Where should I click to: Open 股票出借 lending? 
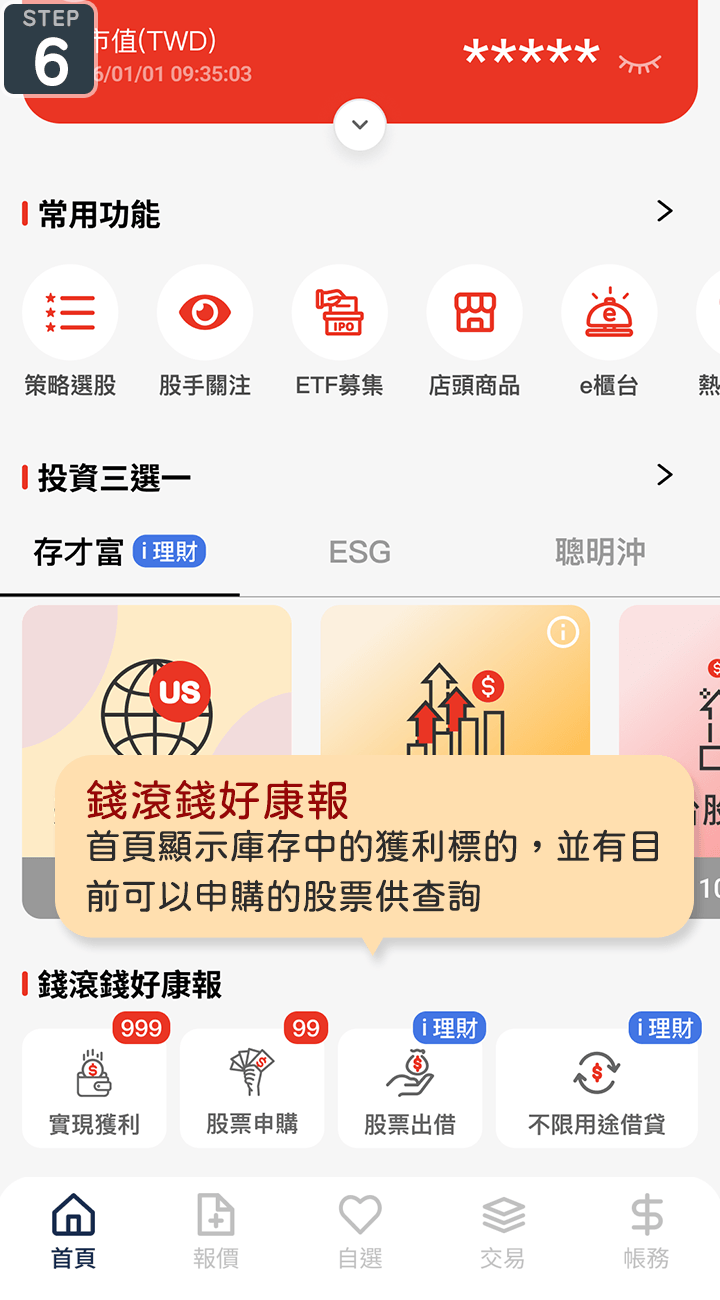[x=410, y=1088]
